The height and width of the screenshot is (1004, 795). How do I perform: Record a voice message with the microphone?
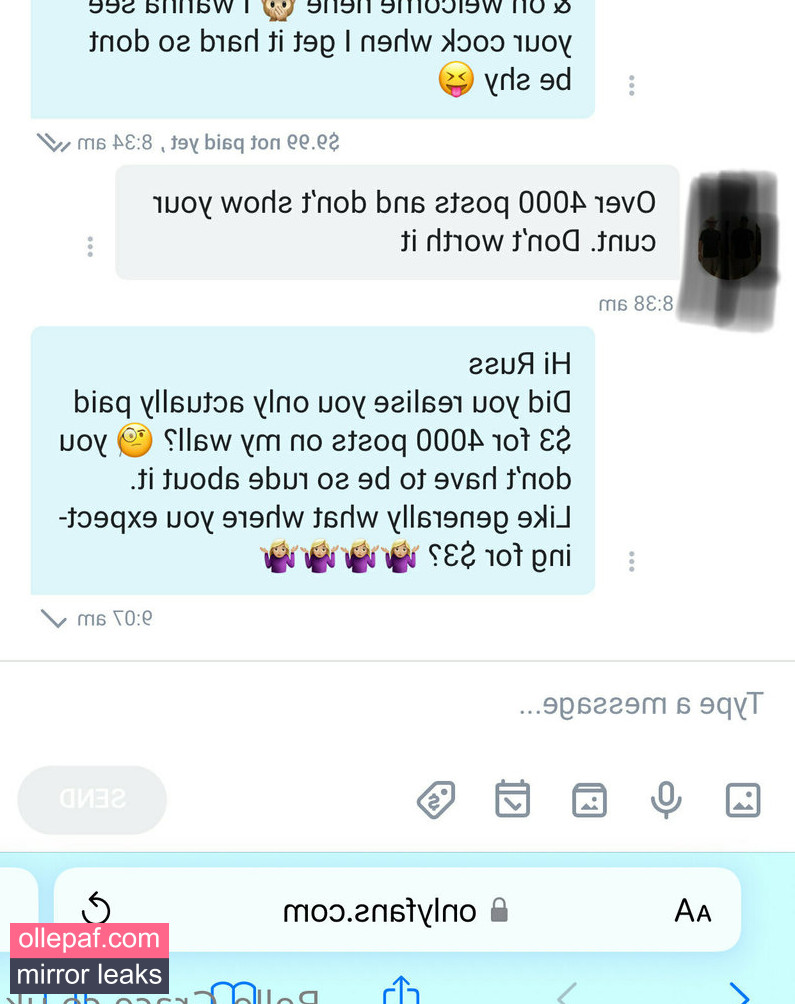[x=665, y=799]
